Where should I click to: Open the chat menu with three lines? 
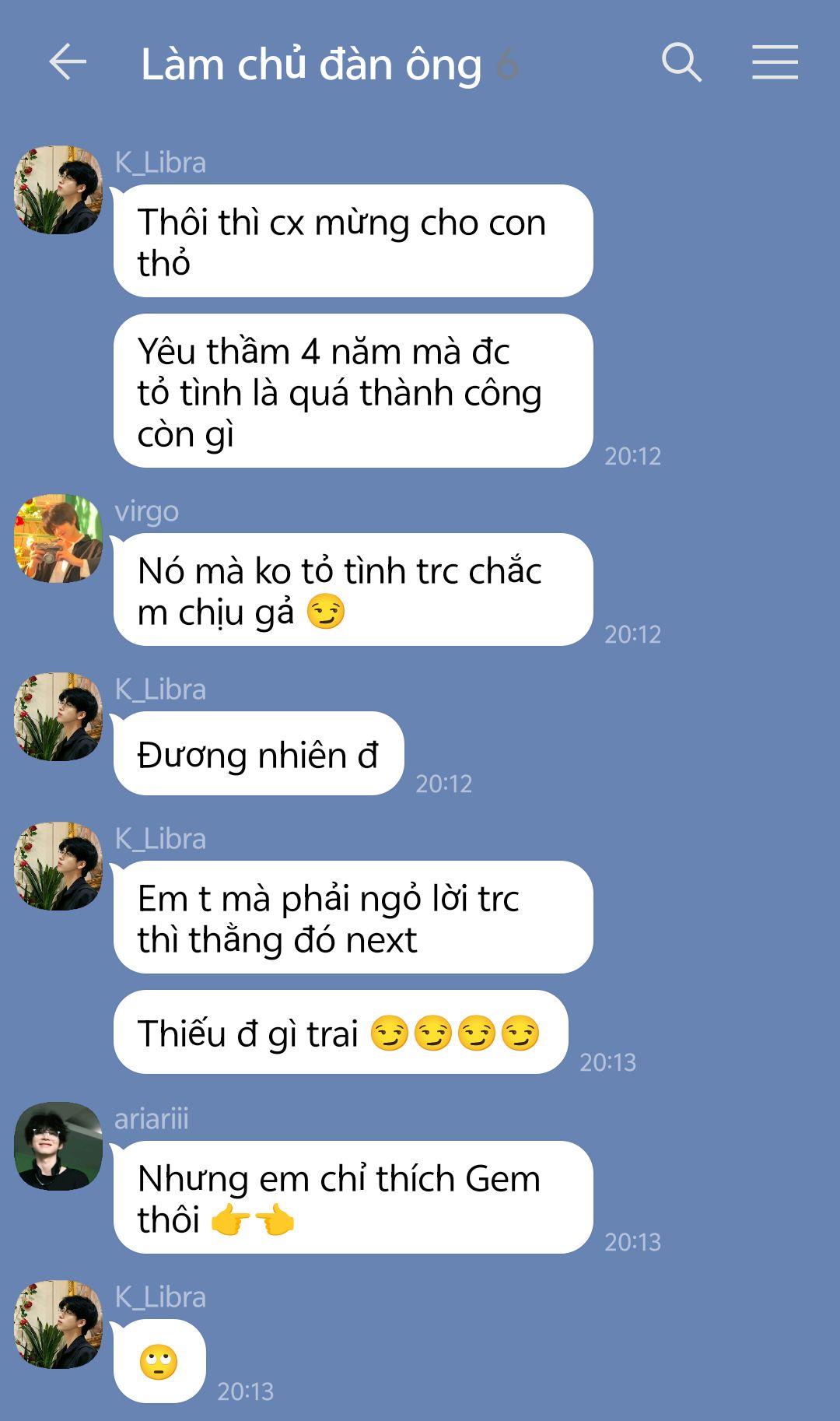pyautogui.click(x=775, y=62)
